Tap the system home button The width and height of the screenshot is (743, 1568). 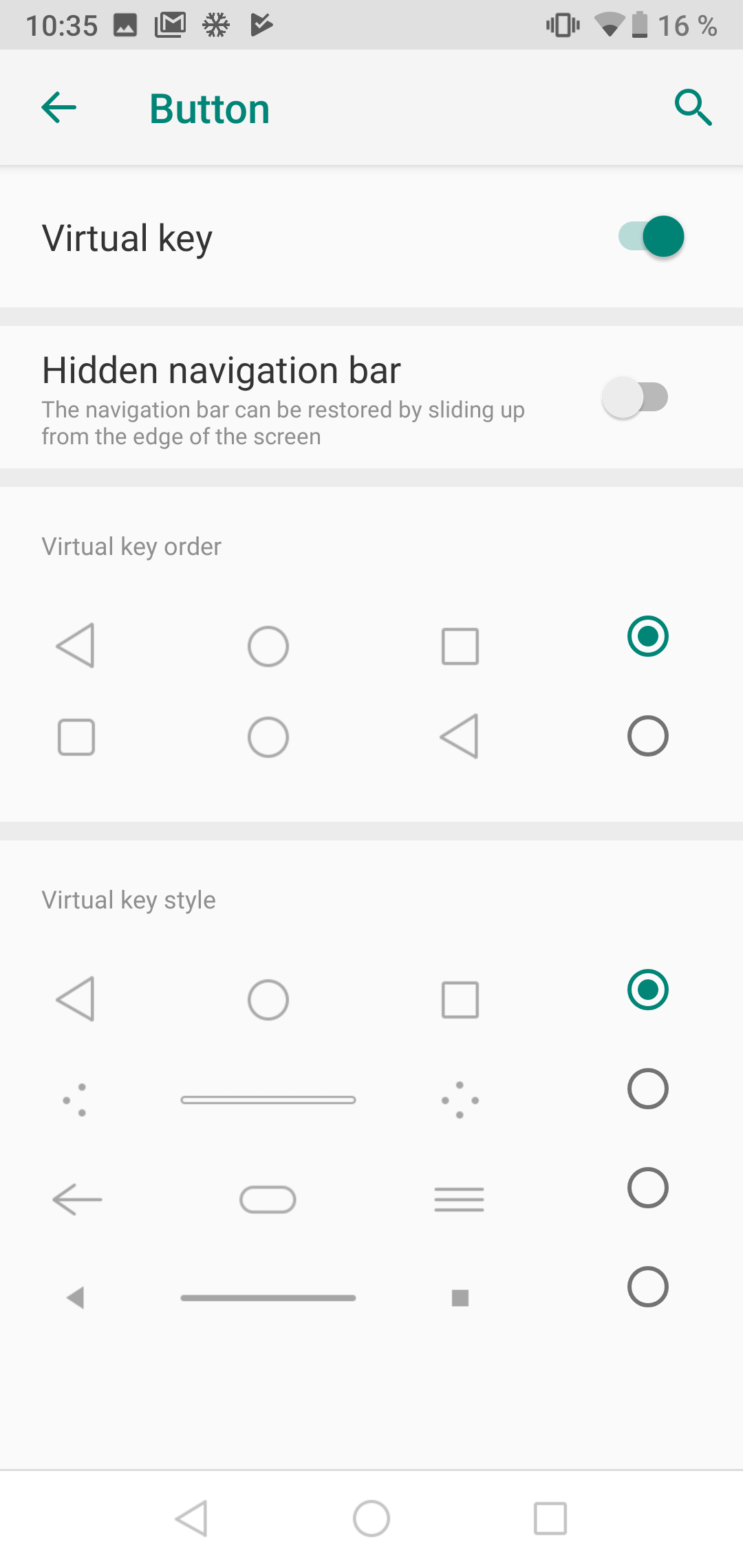click(371, 1518)
